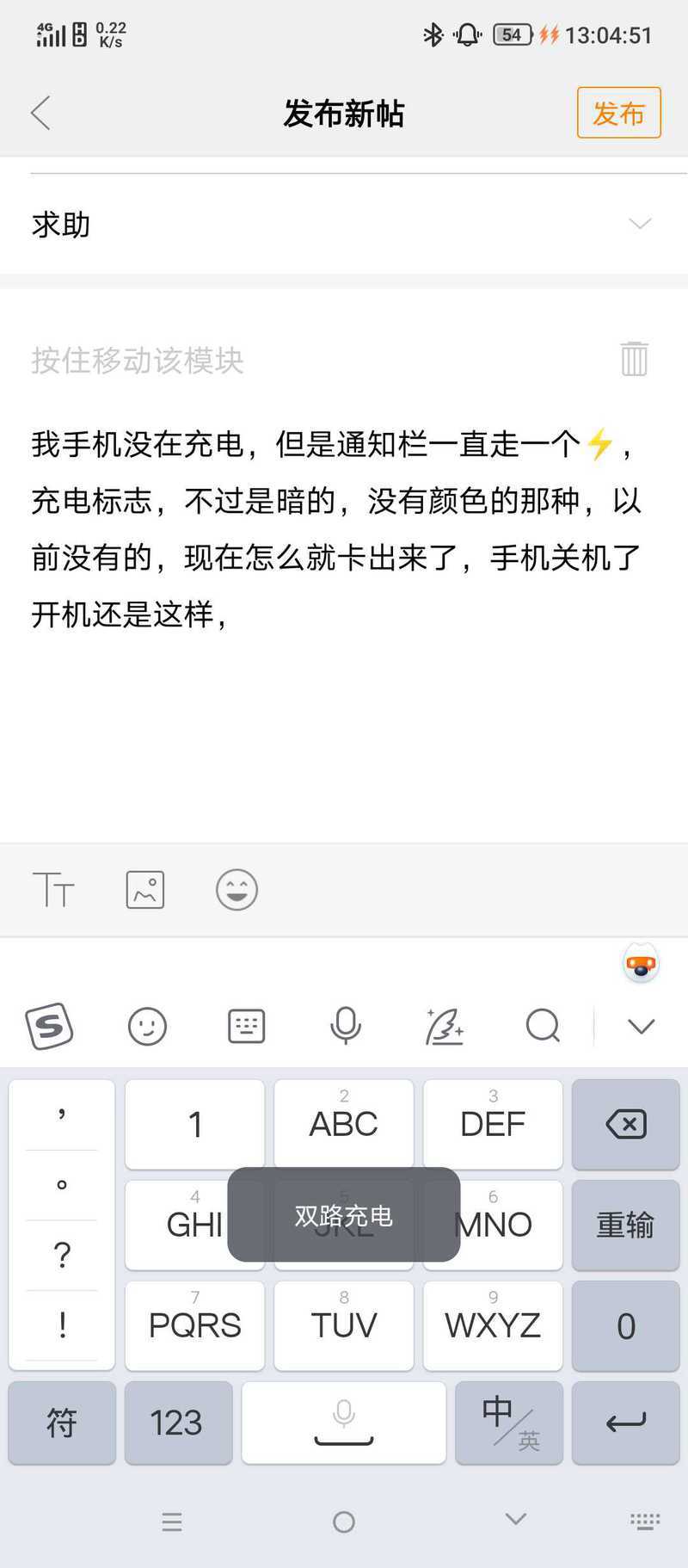Switch the keyboard layout
This screenshot has height=1568, width=688.
246,1026
